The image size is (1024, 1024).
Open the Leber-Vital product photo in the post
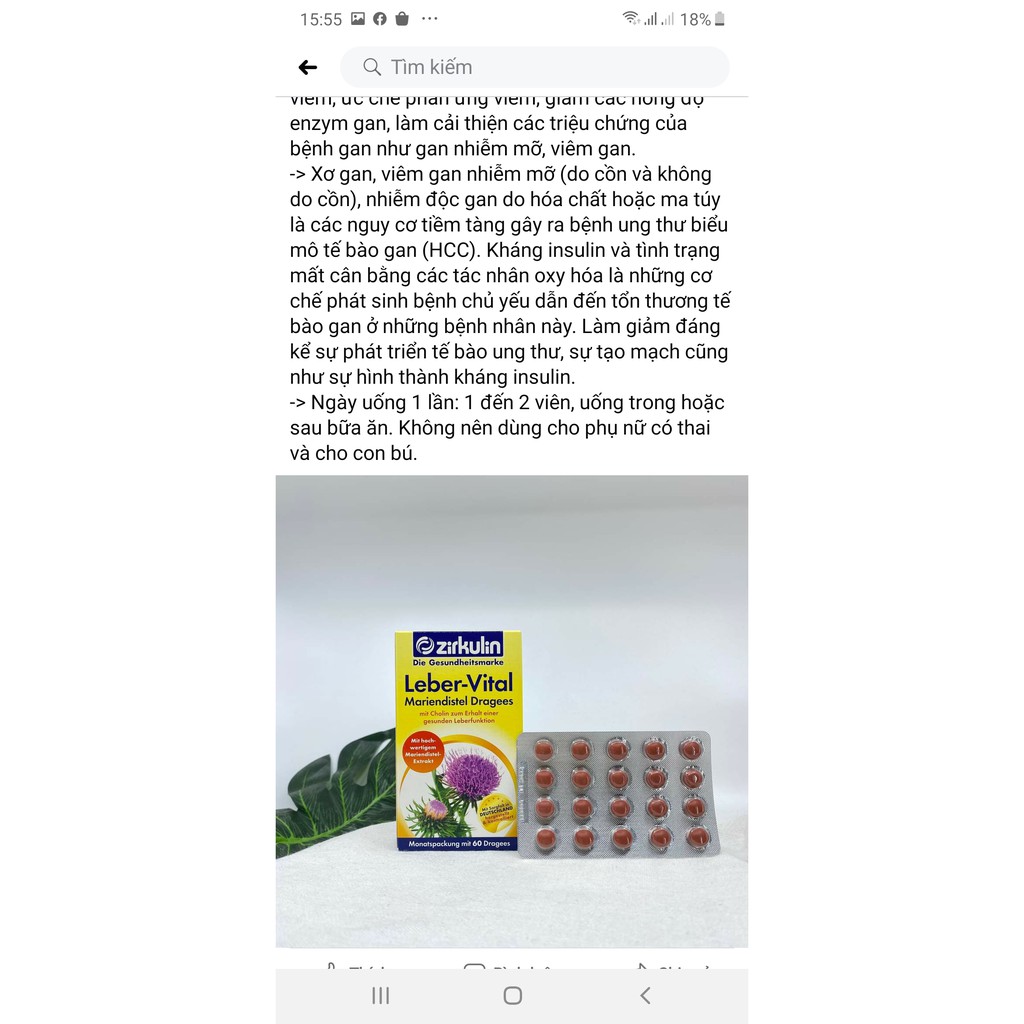coord(511,710)
